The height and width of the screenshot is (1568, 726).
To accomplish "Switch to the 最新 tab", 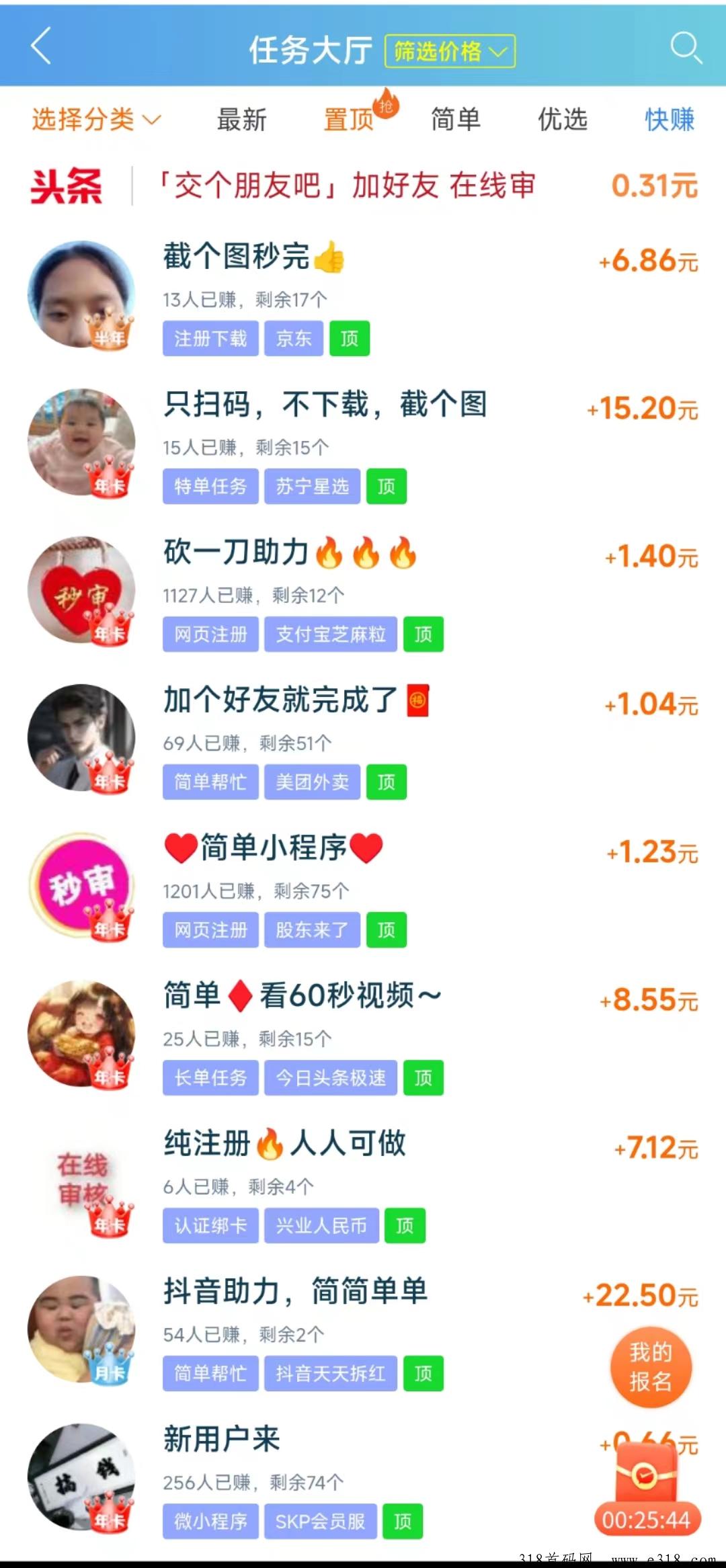I will [x=242, y=120].
